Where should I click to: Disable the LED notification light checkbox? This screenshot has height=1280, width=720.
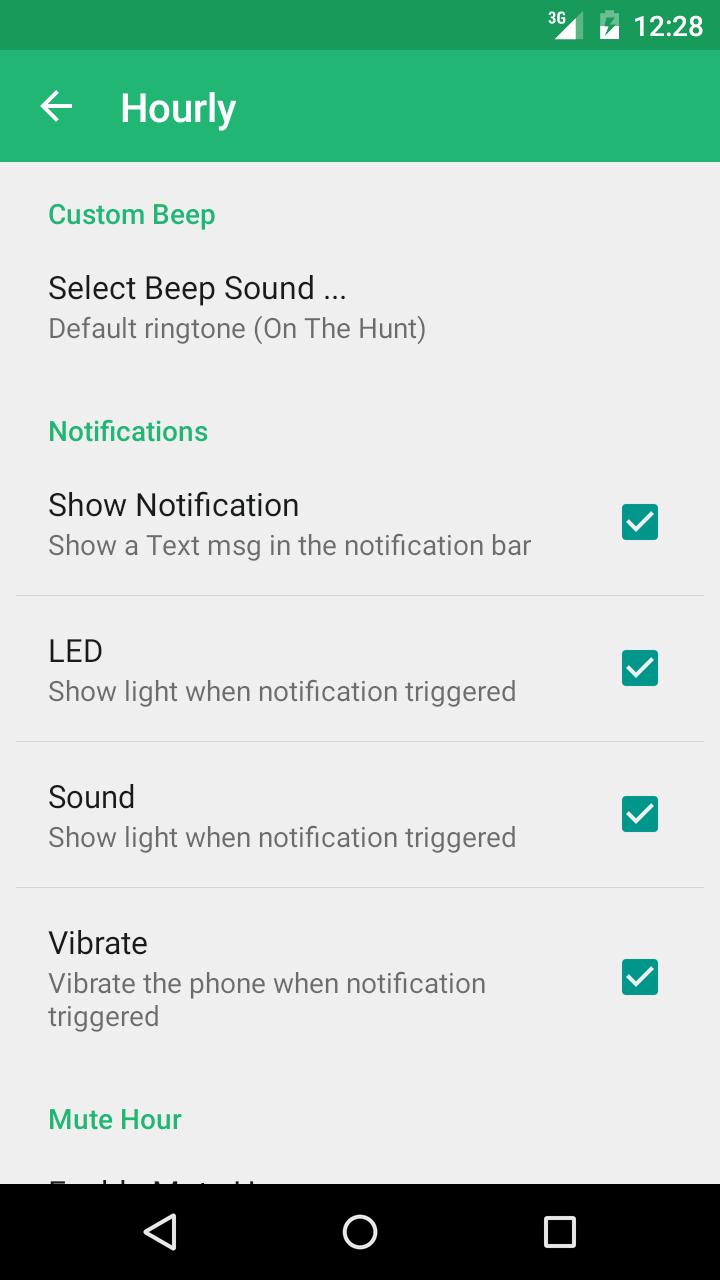pos(639,668)
